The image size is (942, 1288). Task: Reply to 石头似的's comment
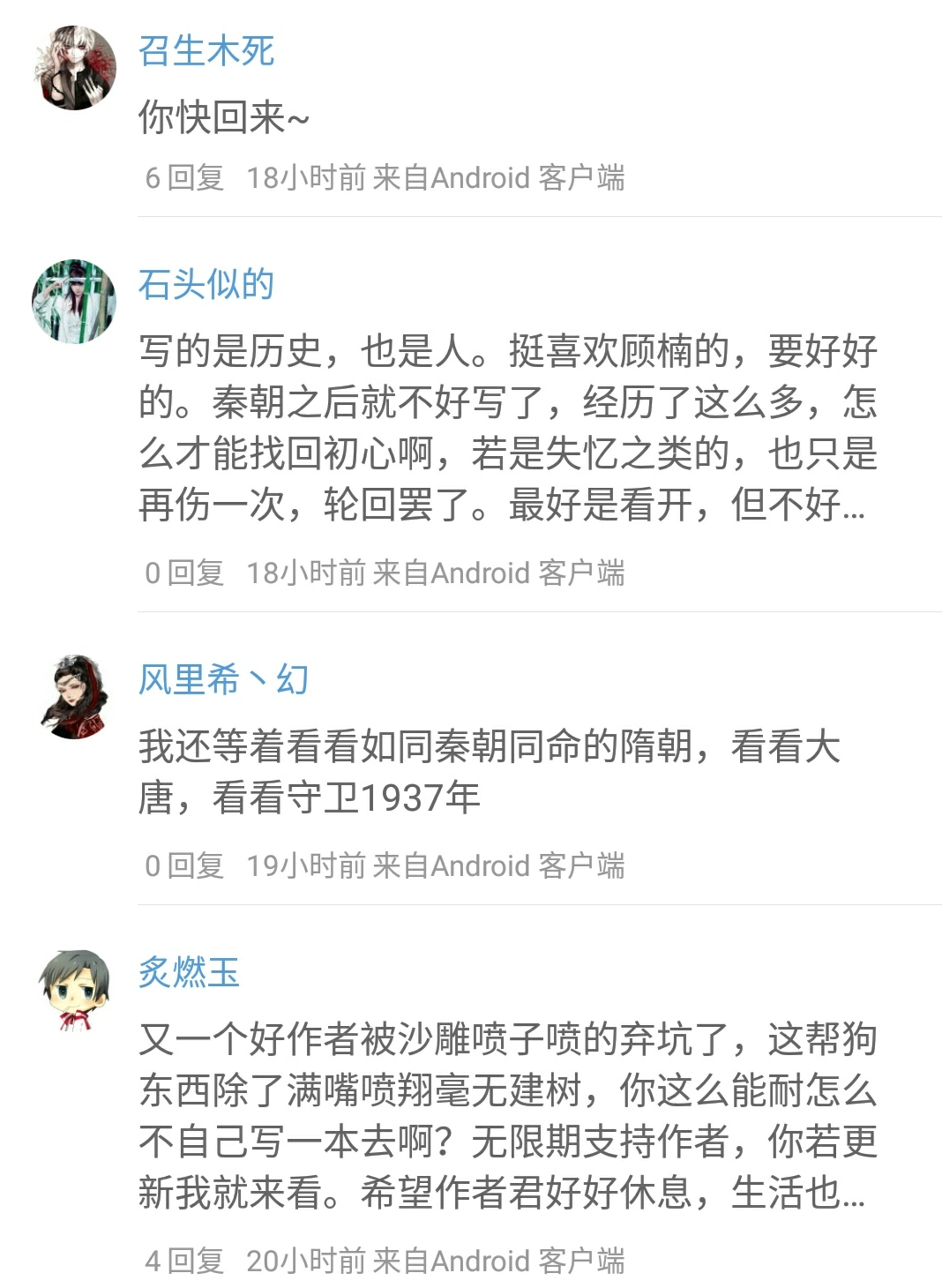184,573
